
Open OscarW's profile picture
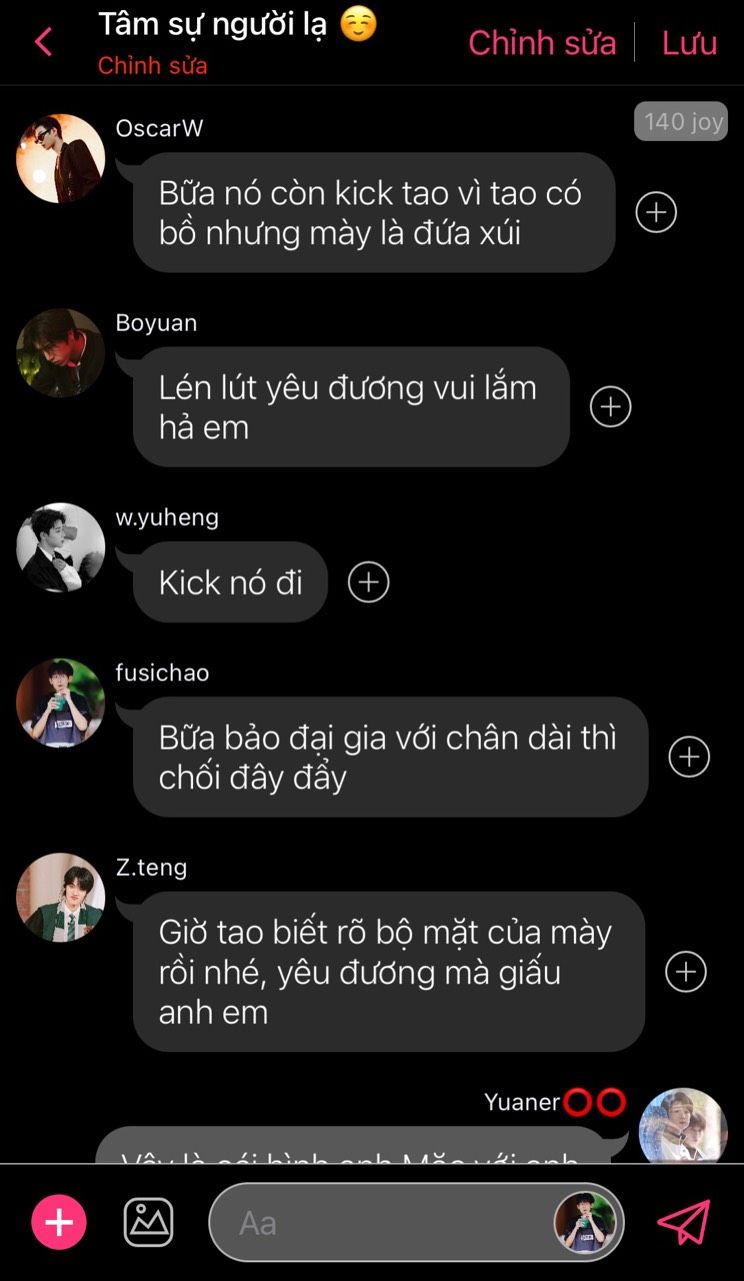(61, 159)
